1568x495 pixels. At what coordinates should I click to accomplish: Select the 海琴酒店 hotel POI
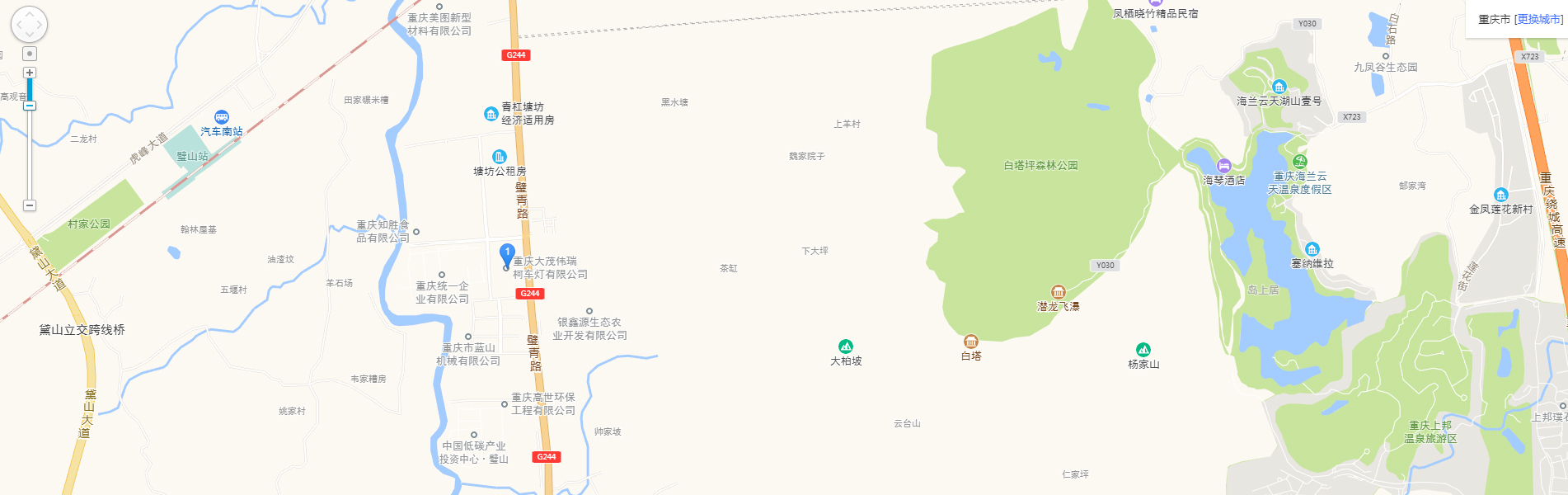[1223, 166]
